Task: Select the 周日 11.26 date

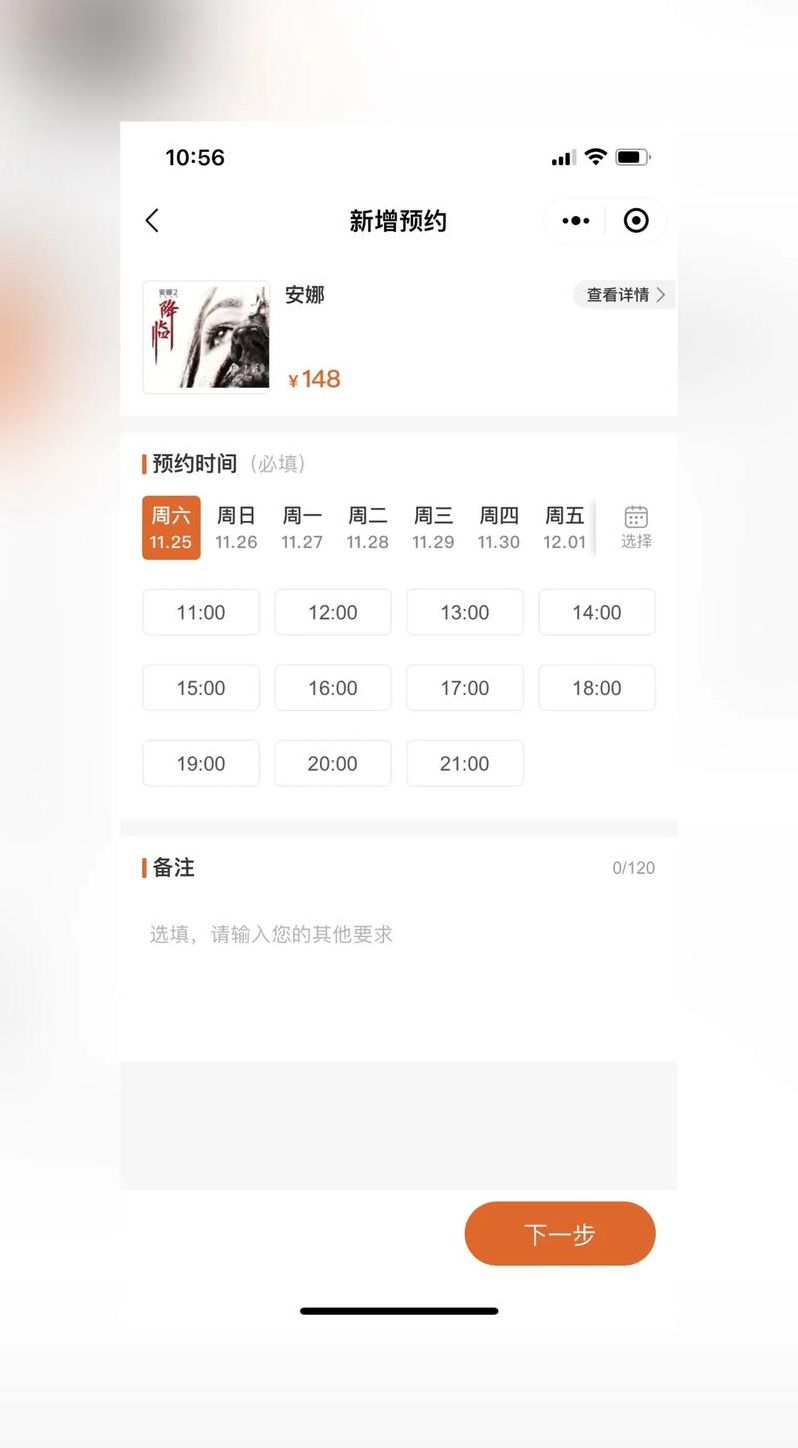Action: (236, 528)
